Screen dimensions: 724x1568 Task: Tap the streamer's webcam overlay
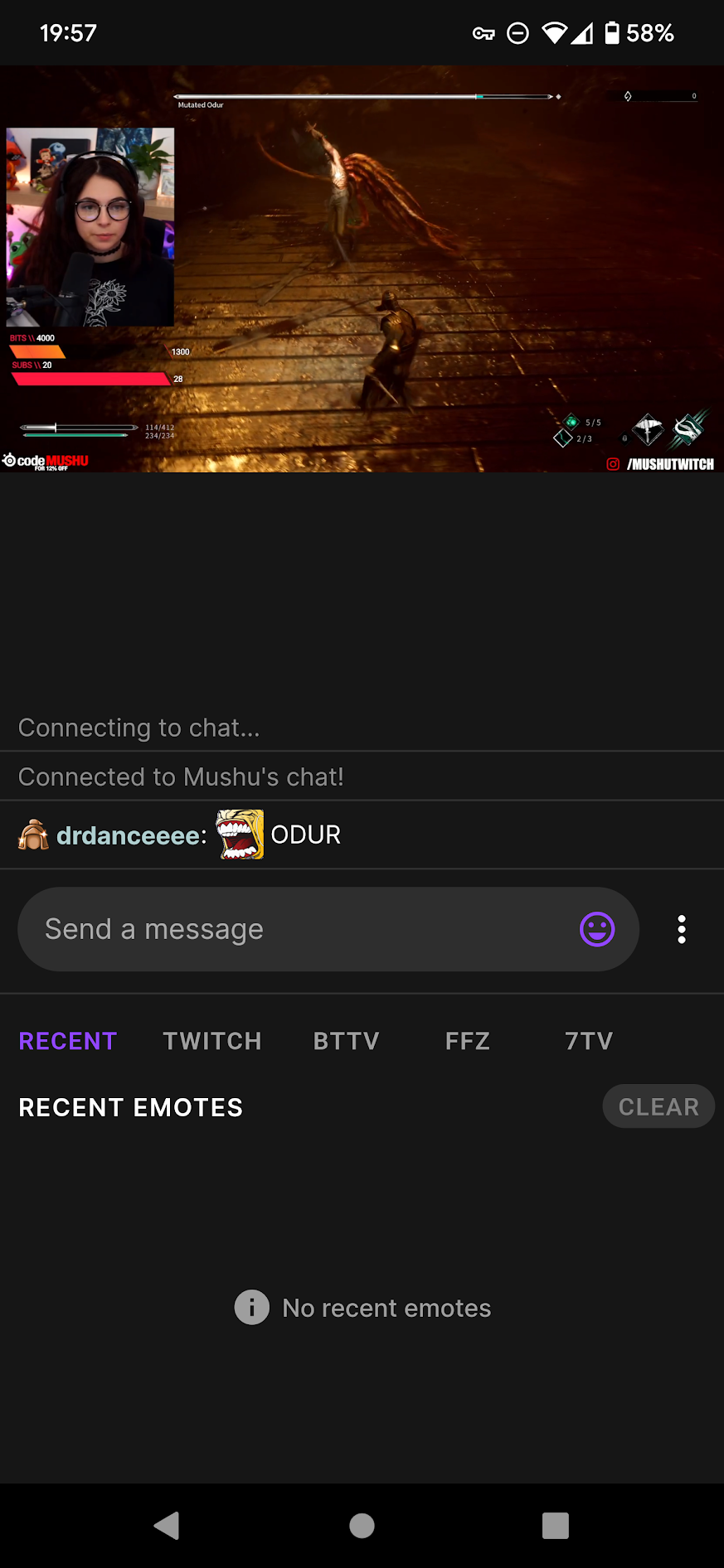coord(90,225)
